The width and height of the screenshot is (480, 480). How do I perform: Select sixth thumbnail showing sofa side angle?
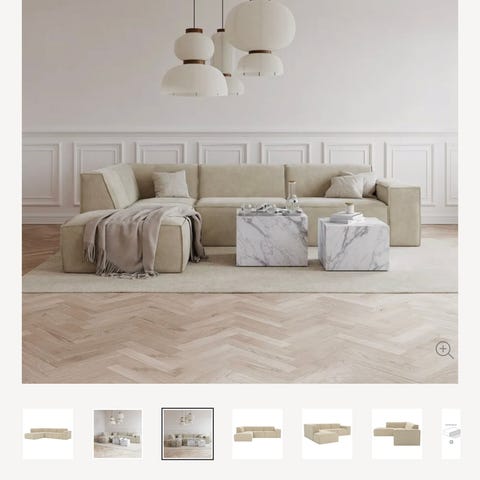pyautogui.click(x=397, y=434)
